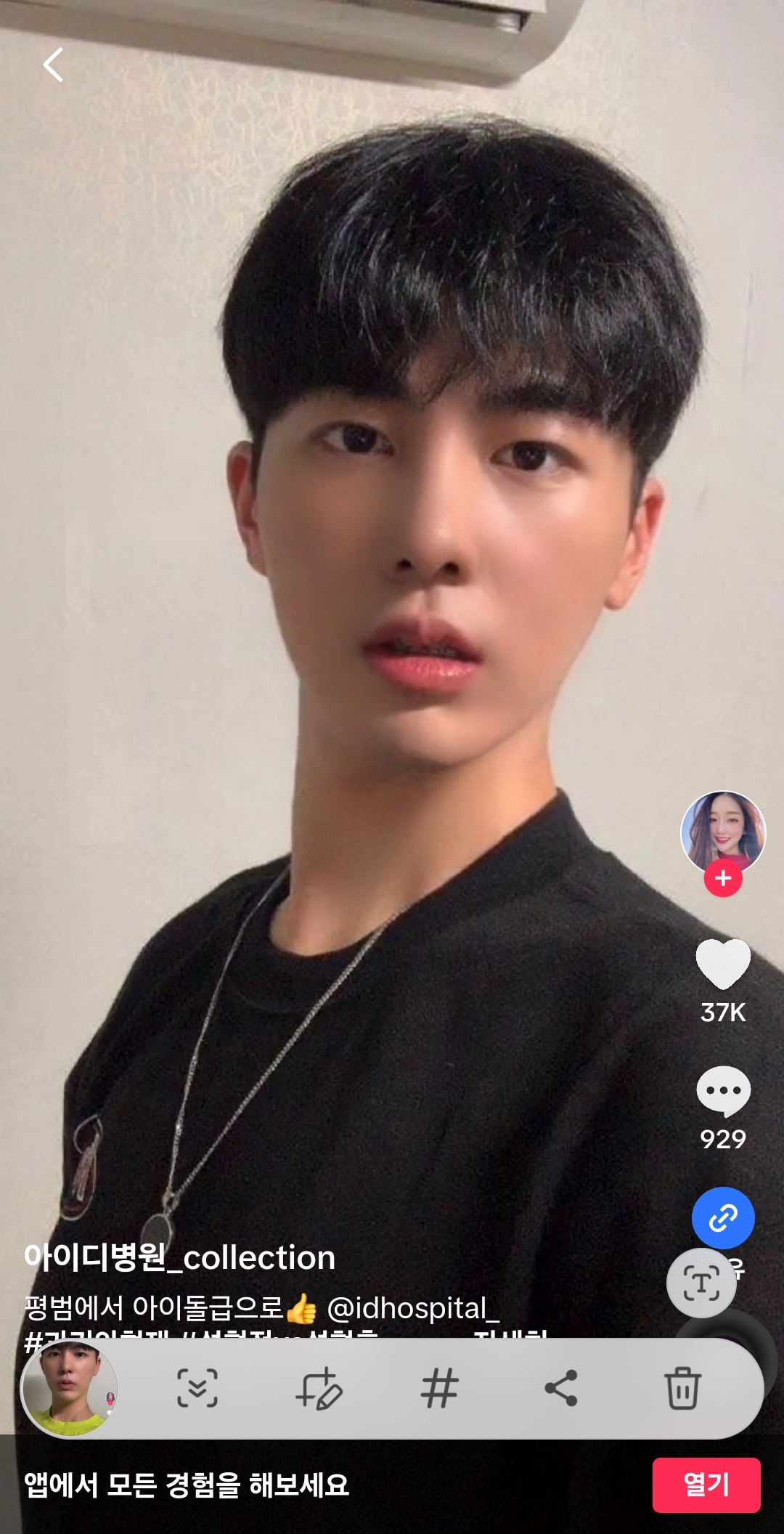Extract text with the T scan icon
Screen dimensions: 784x1534
coord(701,1283)
